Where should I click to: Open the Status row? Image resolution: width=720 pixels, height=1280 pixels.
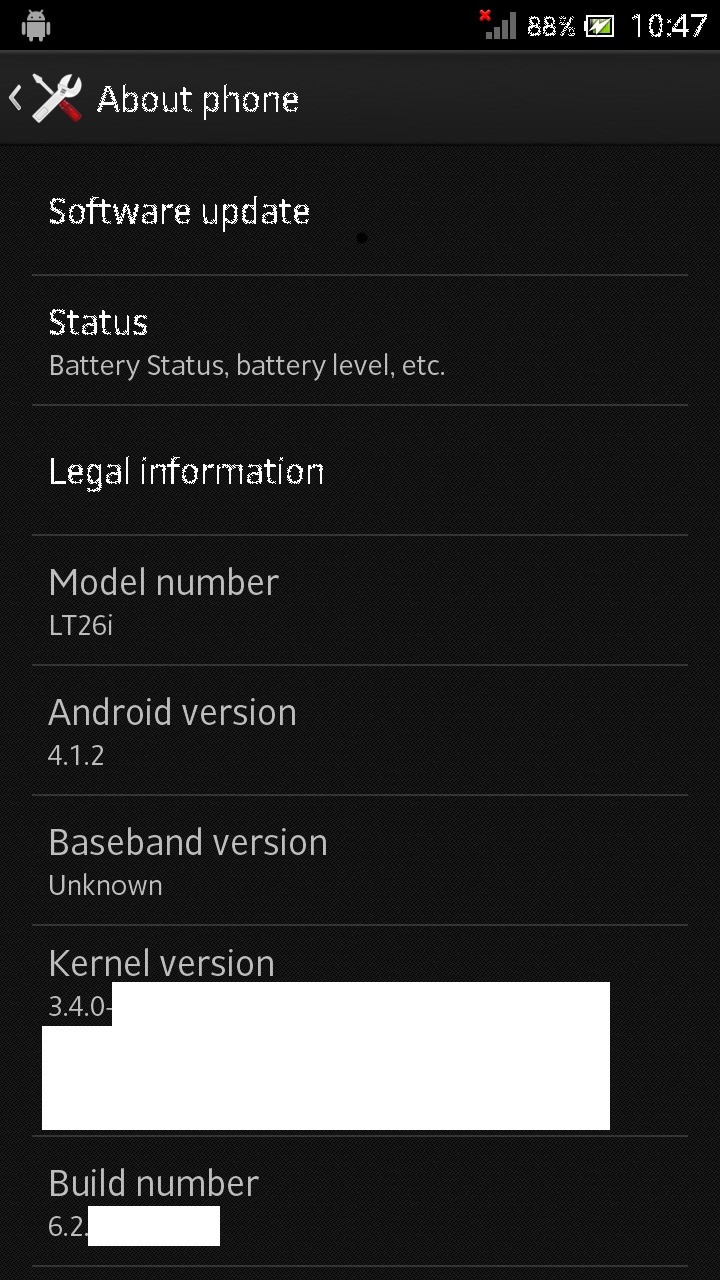click(x=359, y=341)
